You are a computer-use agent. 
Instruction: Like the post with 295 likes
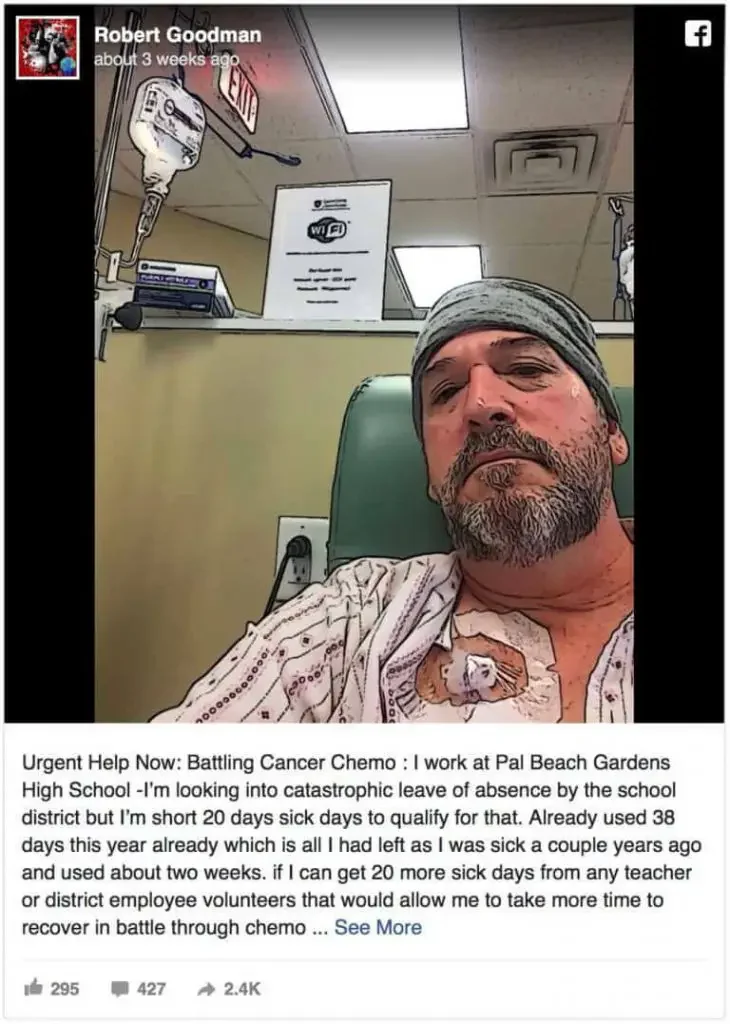(x=51, y=988)
